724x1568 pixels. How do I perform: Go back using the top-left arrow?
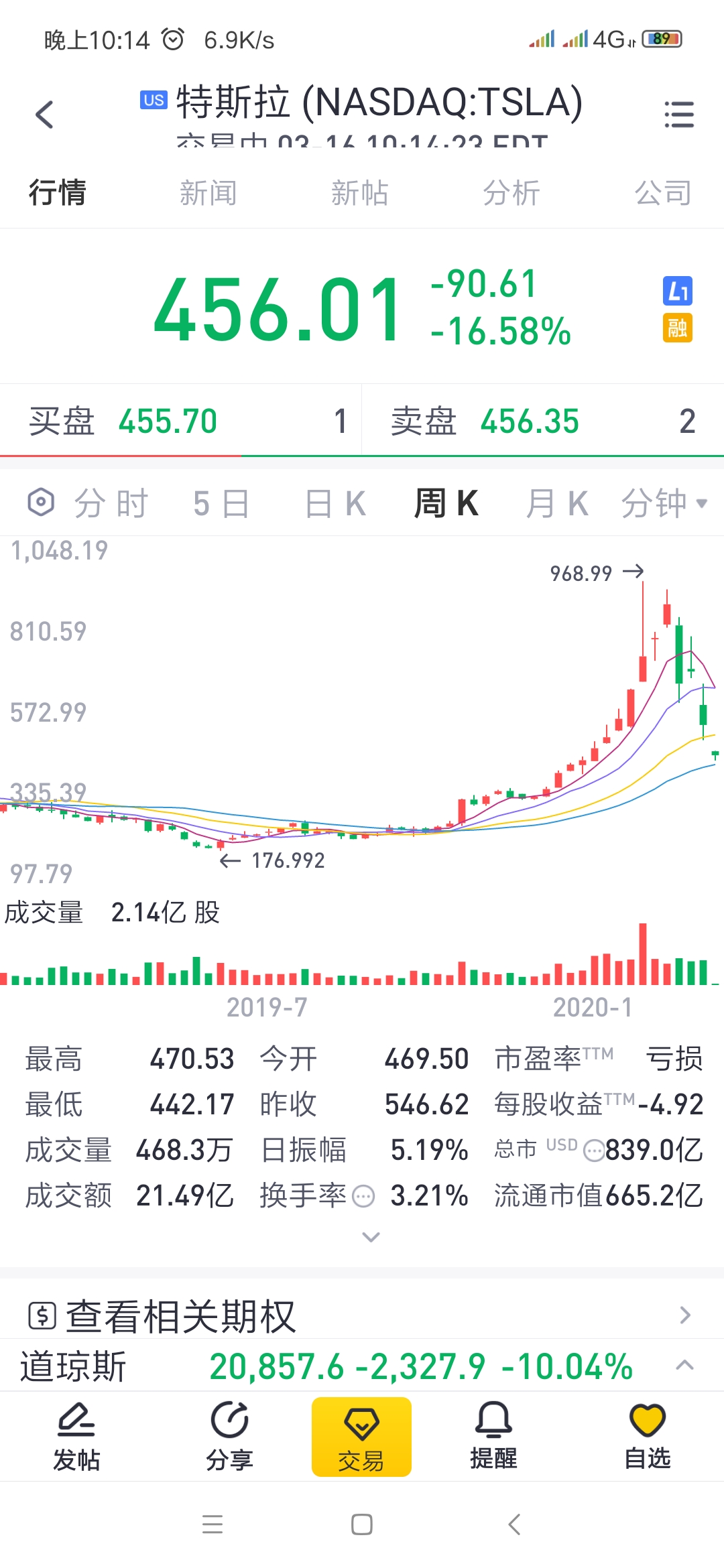[x=44, y=115]
